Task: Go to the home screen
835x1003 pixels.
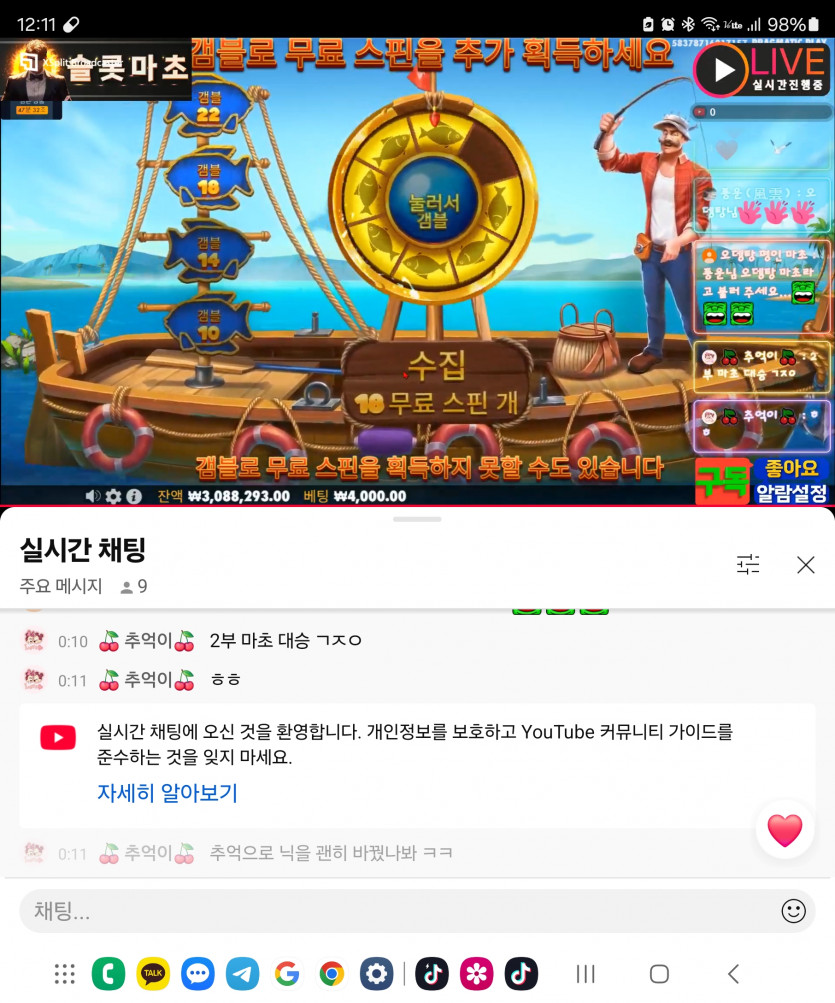Action: click(x=659, y=973)
